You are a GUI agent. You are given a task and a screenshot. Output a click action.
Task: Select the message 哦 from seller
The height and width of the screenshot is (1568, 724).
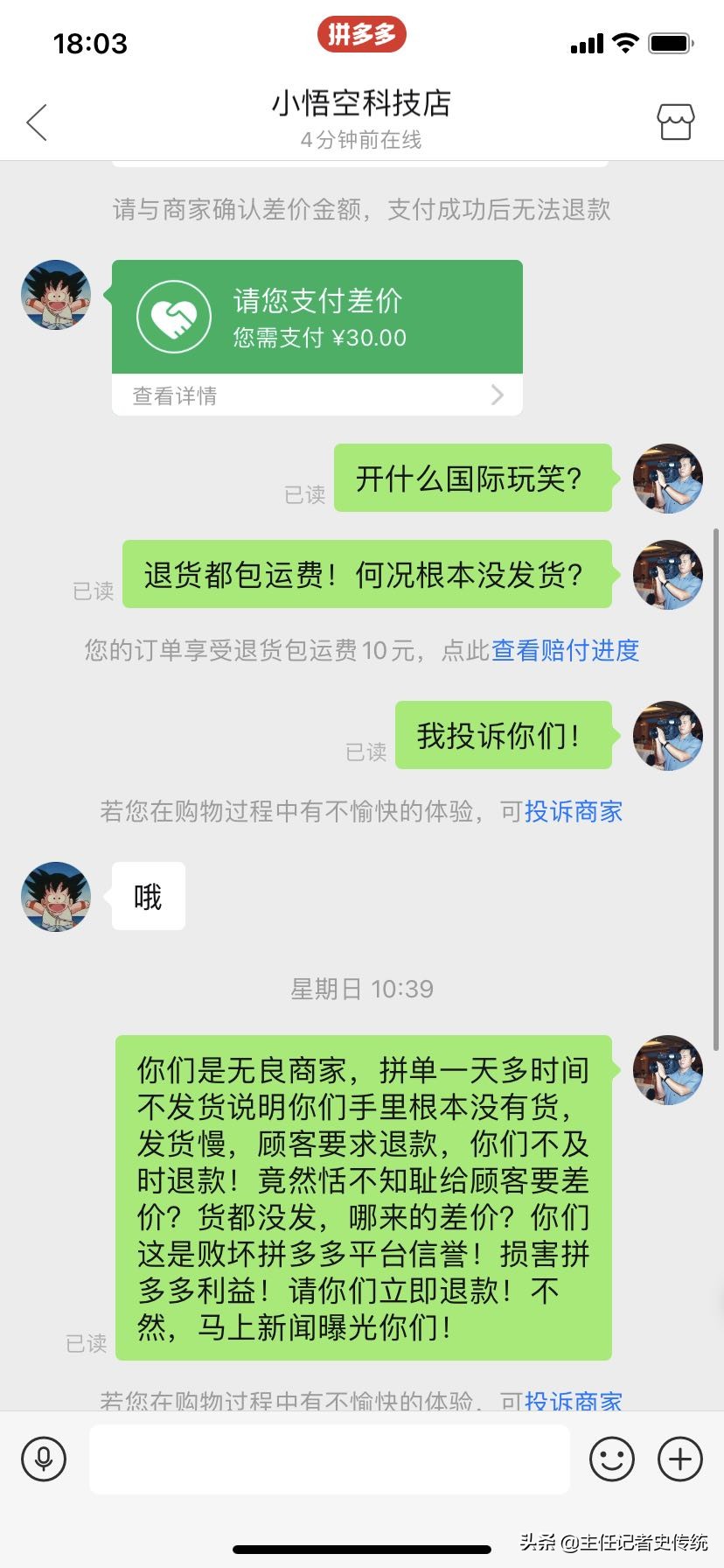pos(147,894)
